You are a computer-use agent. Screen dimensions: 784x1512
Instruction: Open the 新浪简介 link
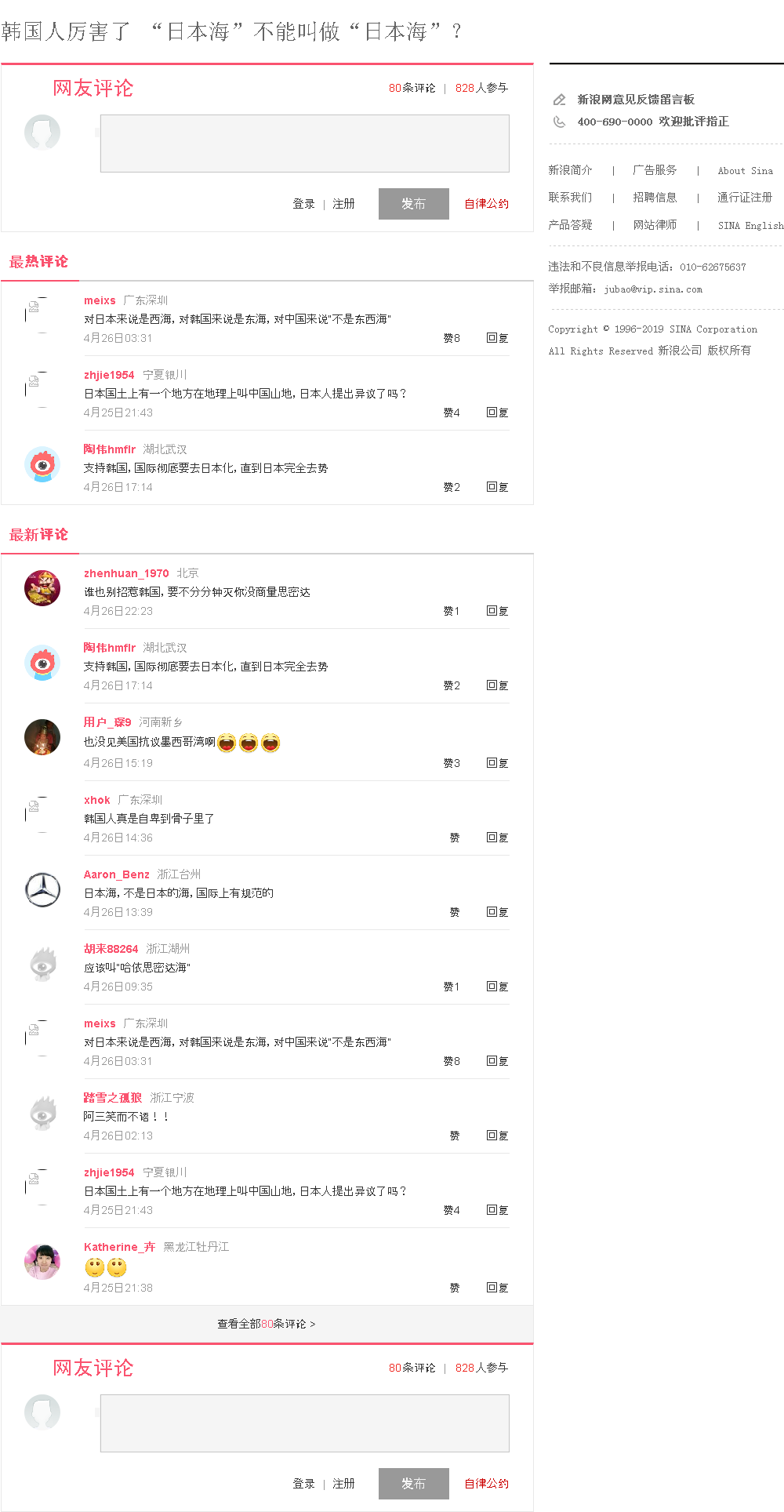pyautogui.click(x=570, y=170)
